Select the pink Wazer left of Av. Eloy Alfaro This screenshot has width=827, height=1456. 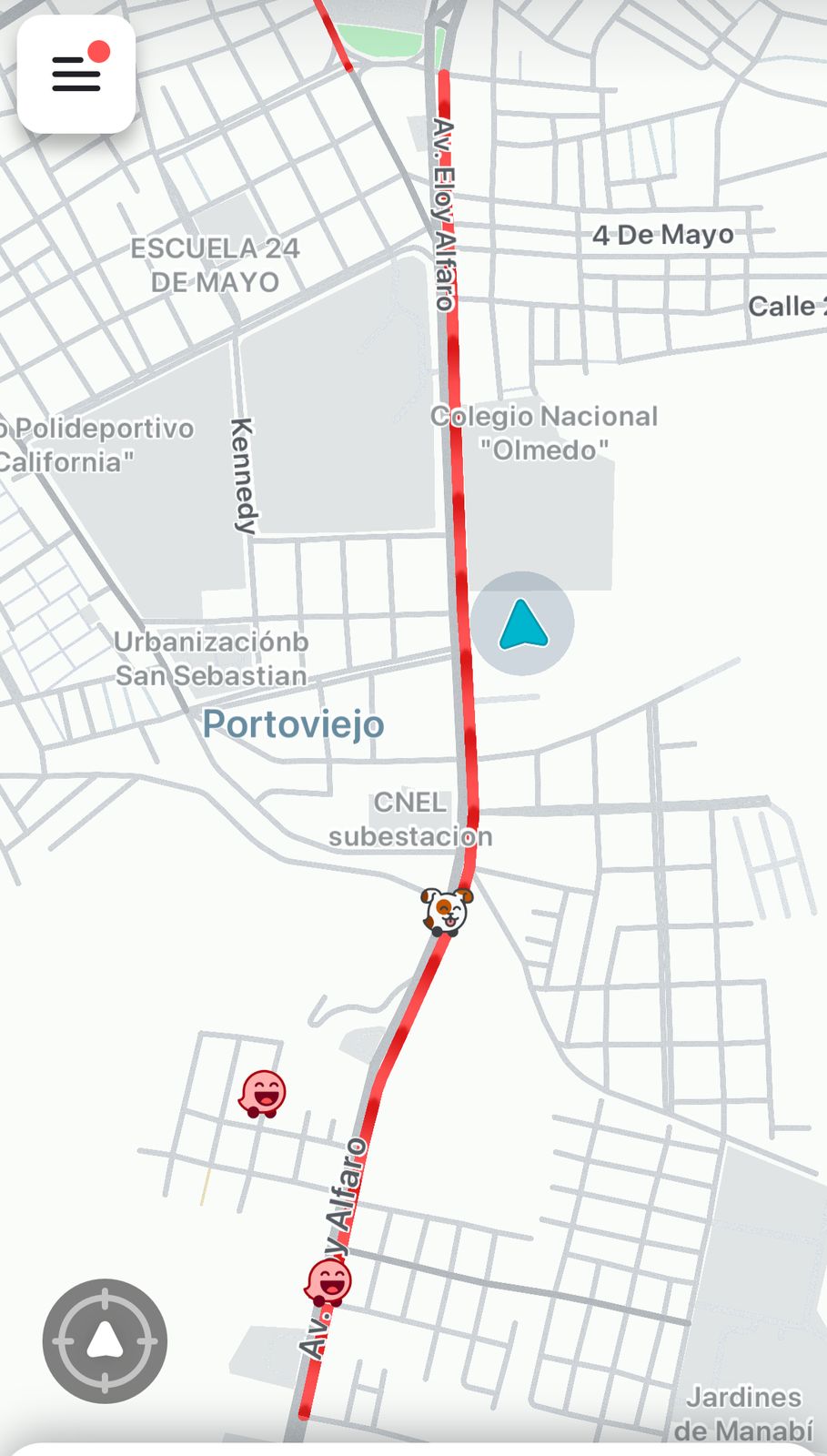click(264, 1093)
